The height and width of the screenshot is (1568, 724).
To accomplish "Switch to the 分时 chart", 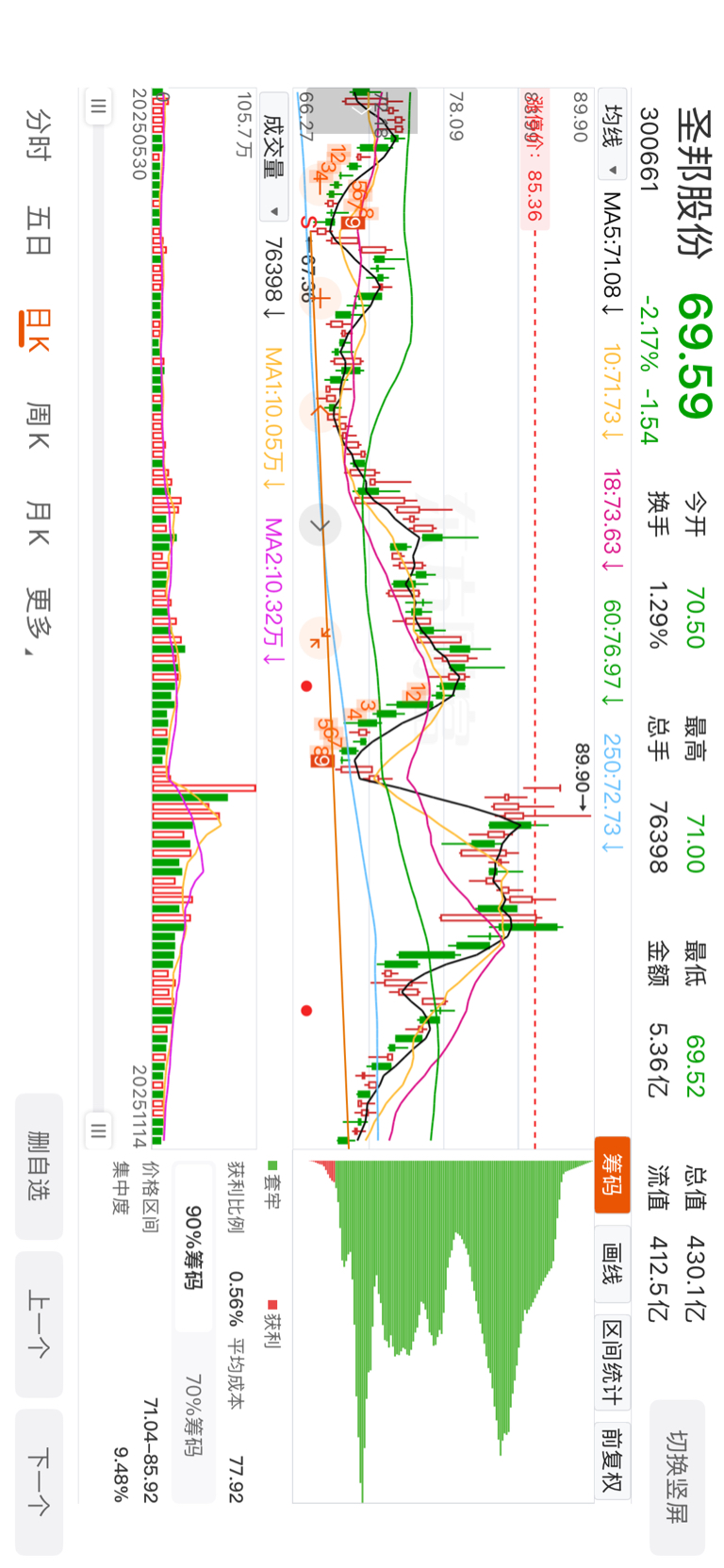I will [39, 135].
